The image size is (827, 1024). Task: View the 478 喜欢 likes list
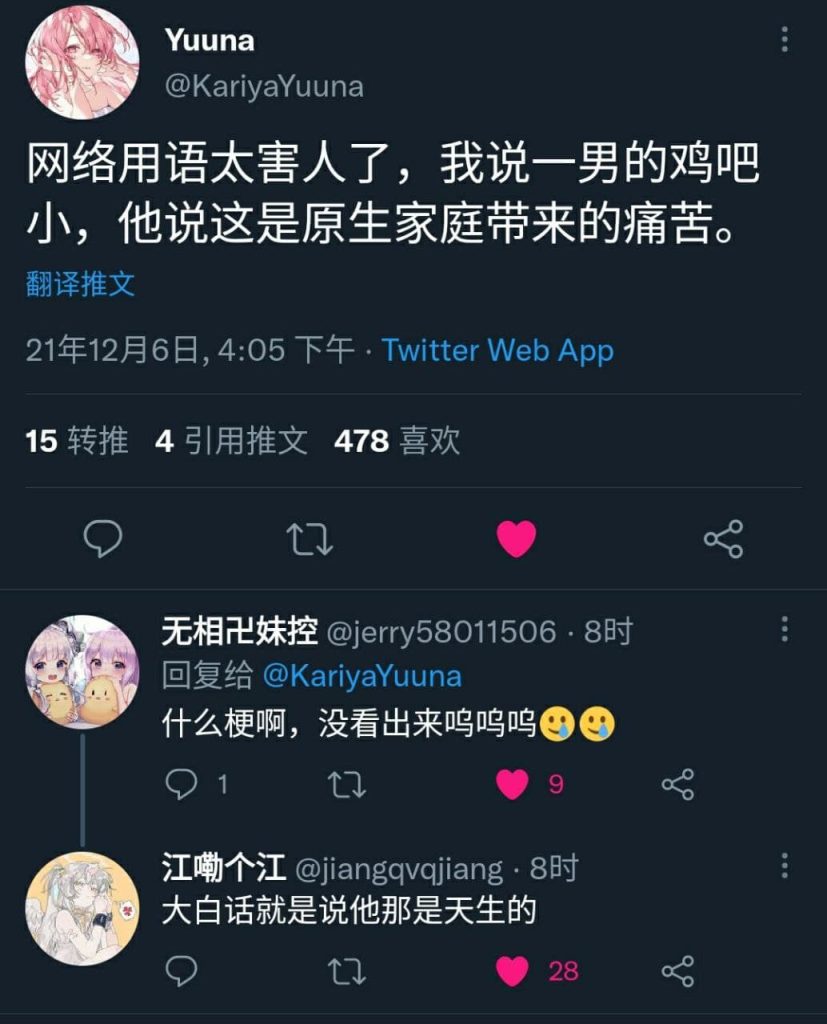397,440
